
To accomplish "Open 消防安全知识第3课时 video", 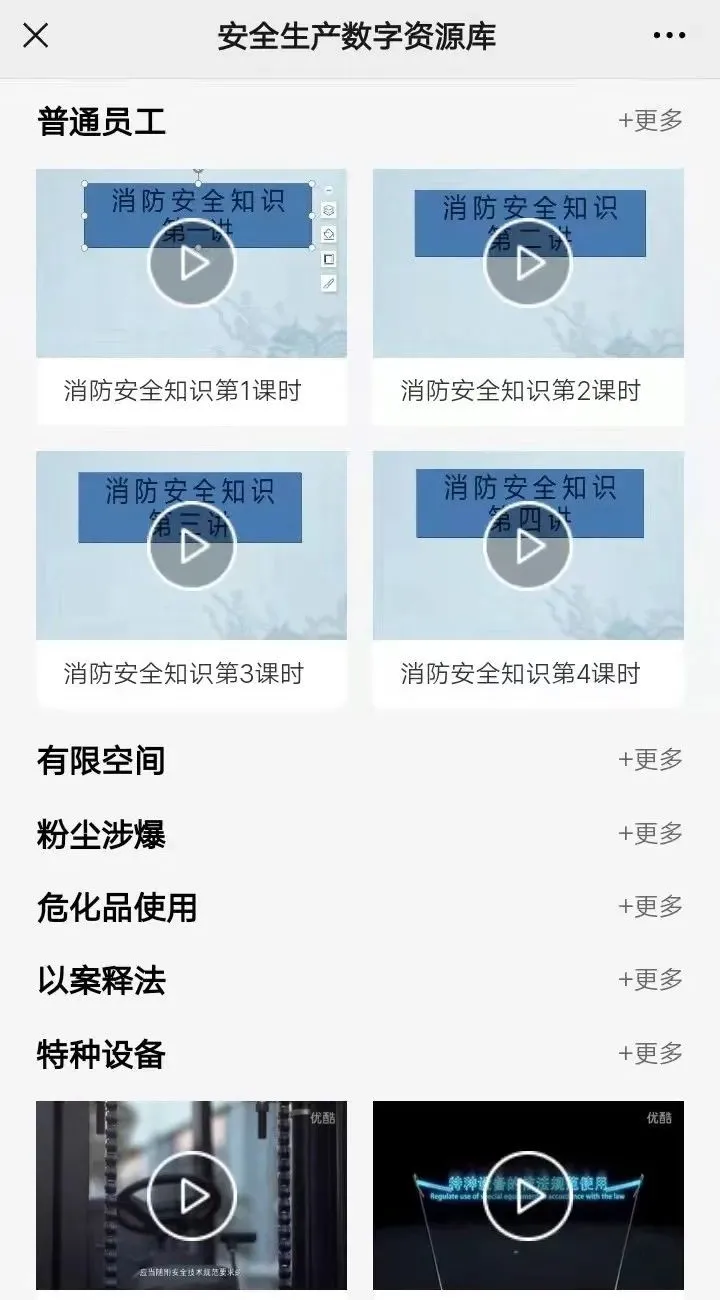I will click(x=192, y=546).
